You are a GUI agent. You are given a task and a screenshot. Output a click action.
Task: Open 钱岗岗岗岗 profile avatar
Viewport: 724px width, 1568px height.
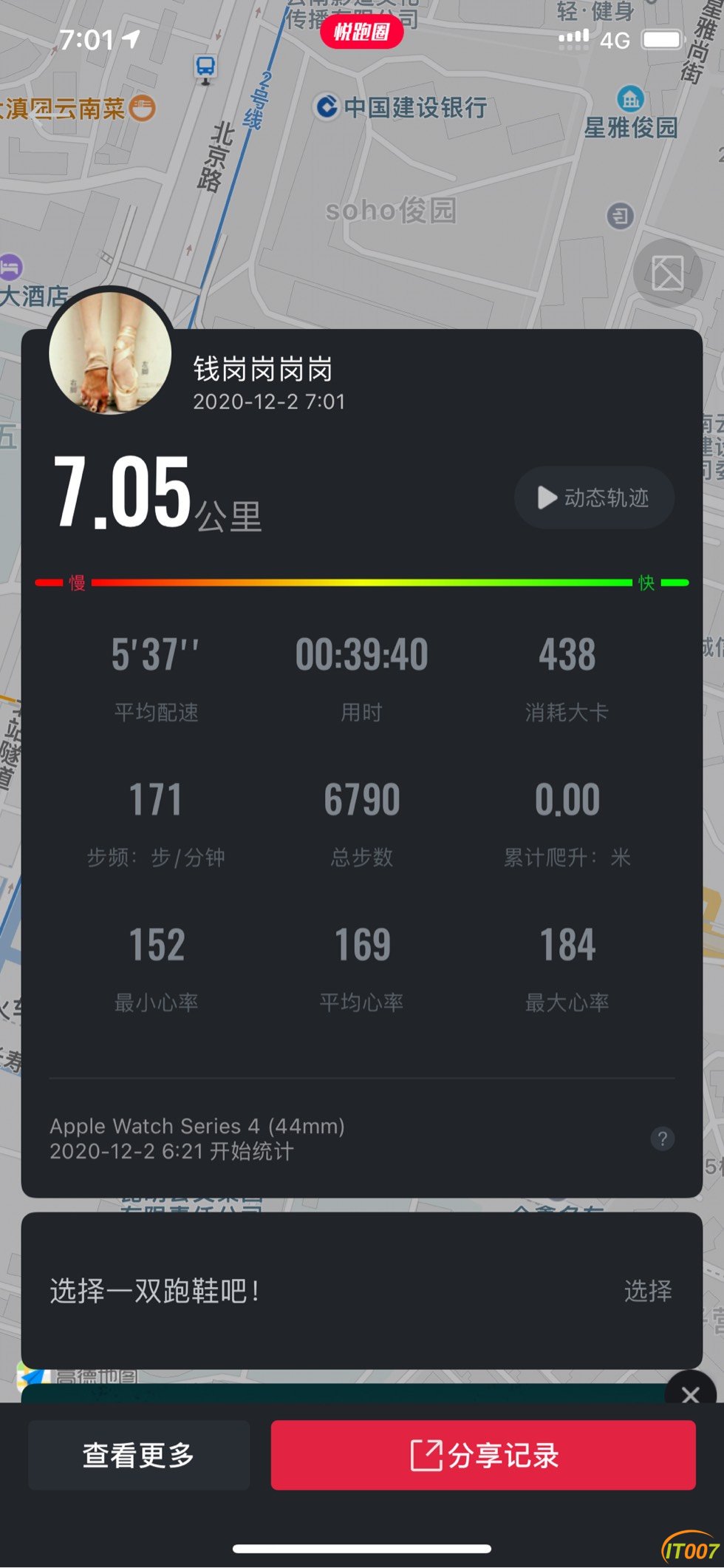click(x=110, y=353)
